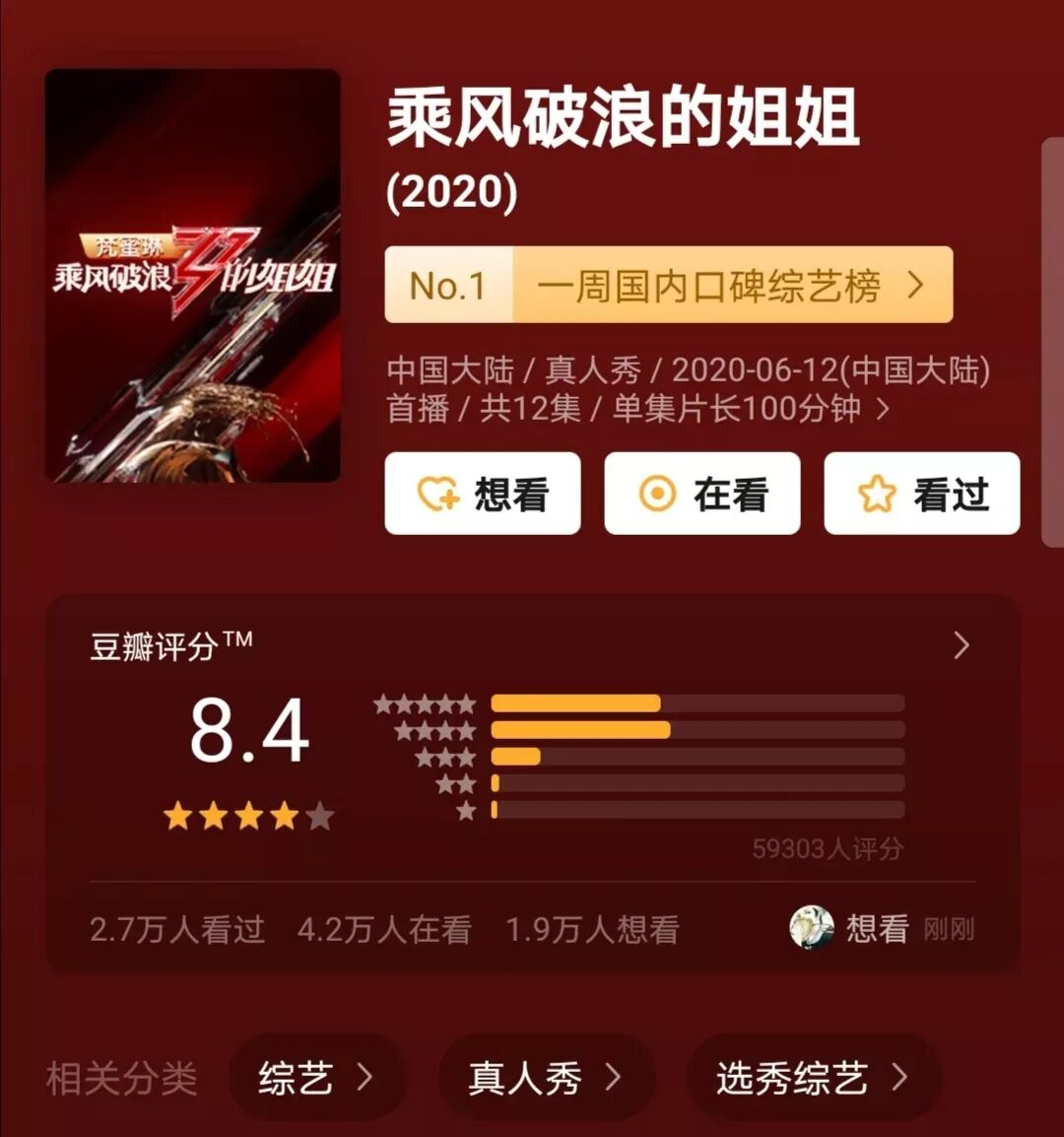Open the 选秀综艺 category chip
The width and height of the screenshot is (1064, 1137).
click(811, 1078)
